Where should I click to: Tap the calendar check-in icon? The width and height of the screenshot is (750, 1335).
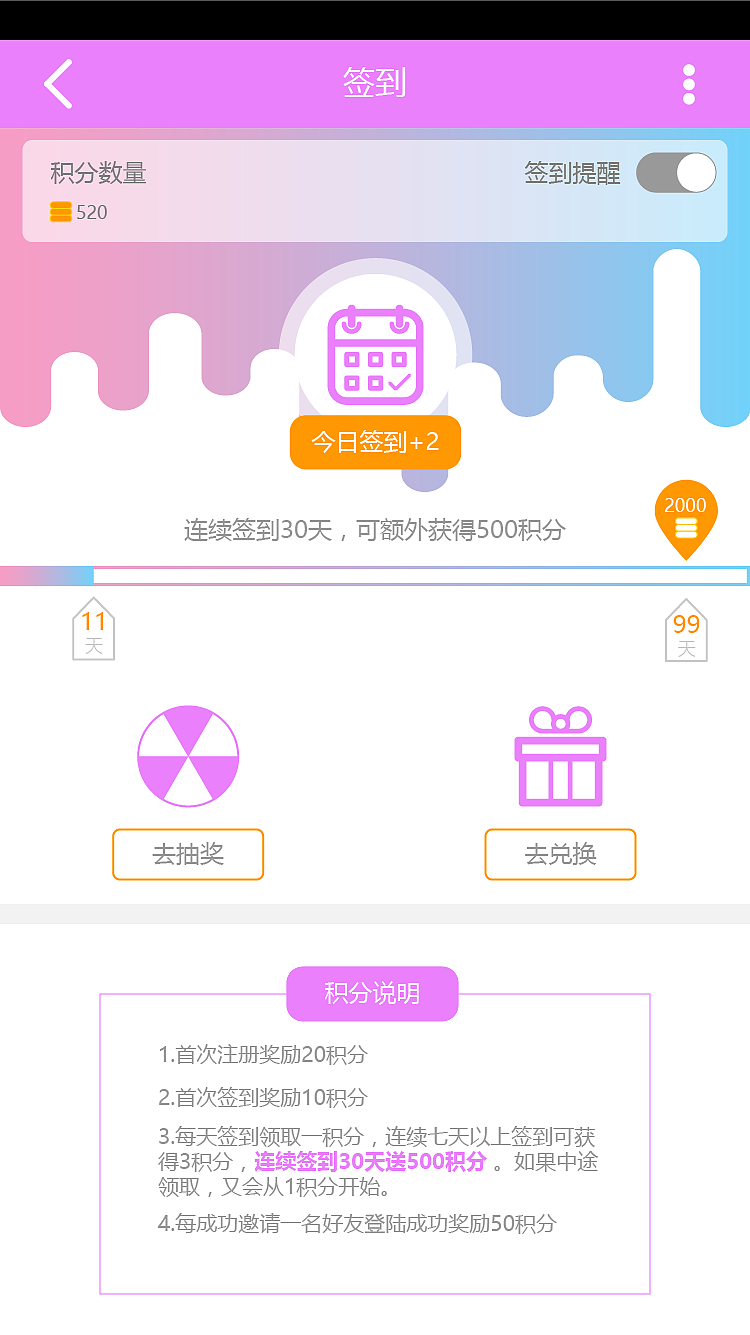375,355
